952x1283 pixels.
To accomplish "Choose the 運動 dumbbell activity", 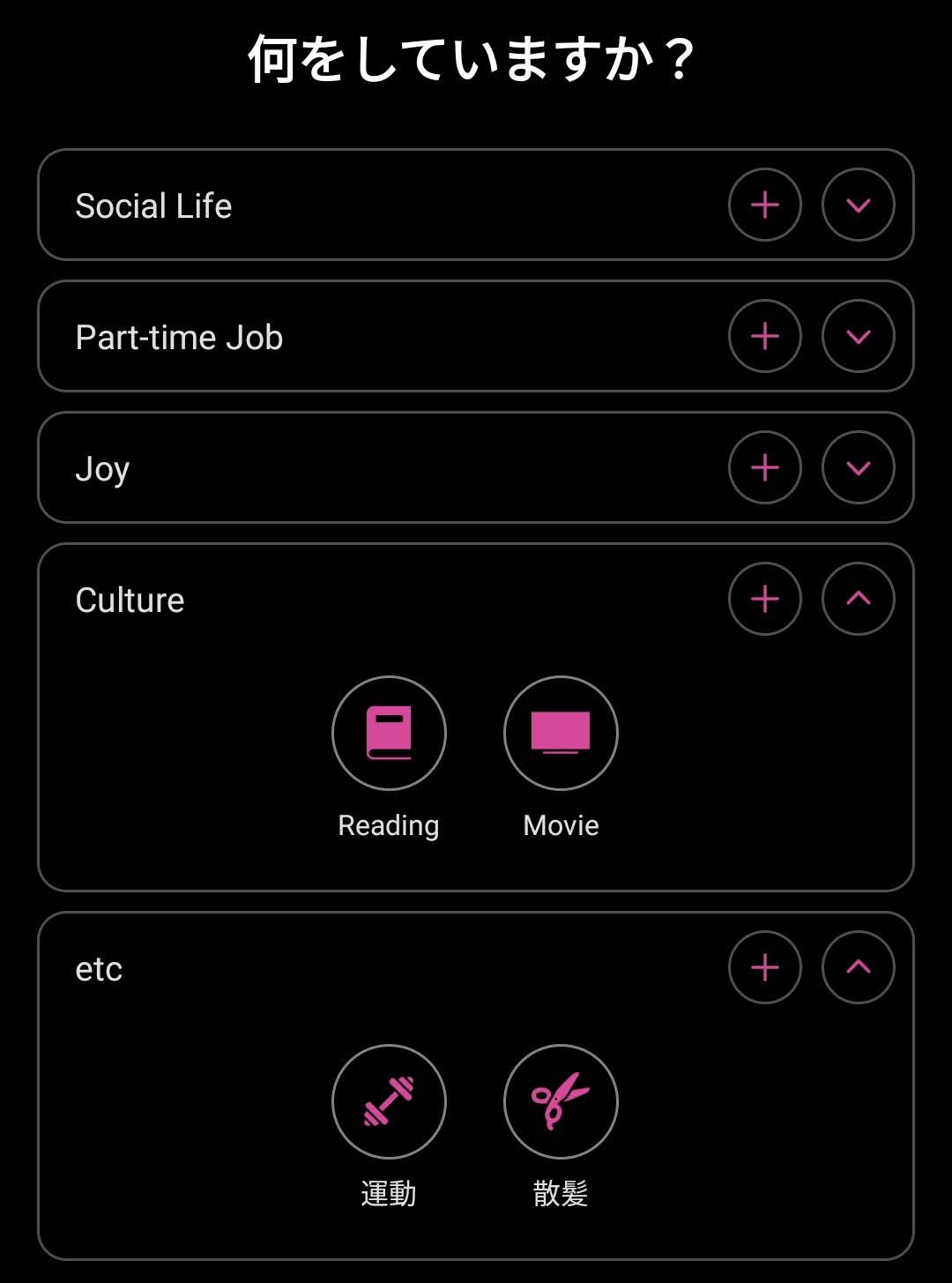I will pos(389,1101).
